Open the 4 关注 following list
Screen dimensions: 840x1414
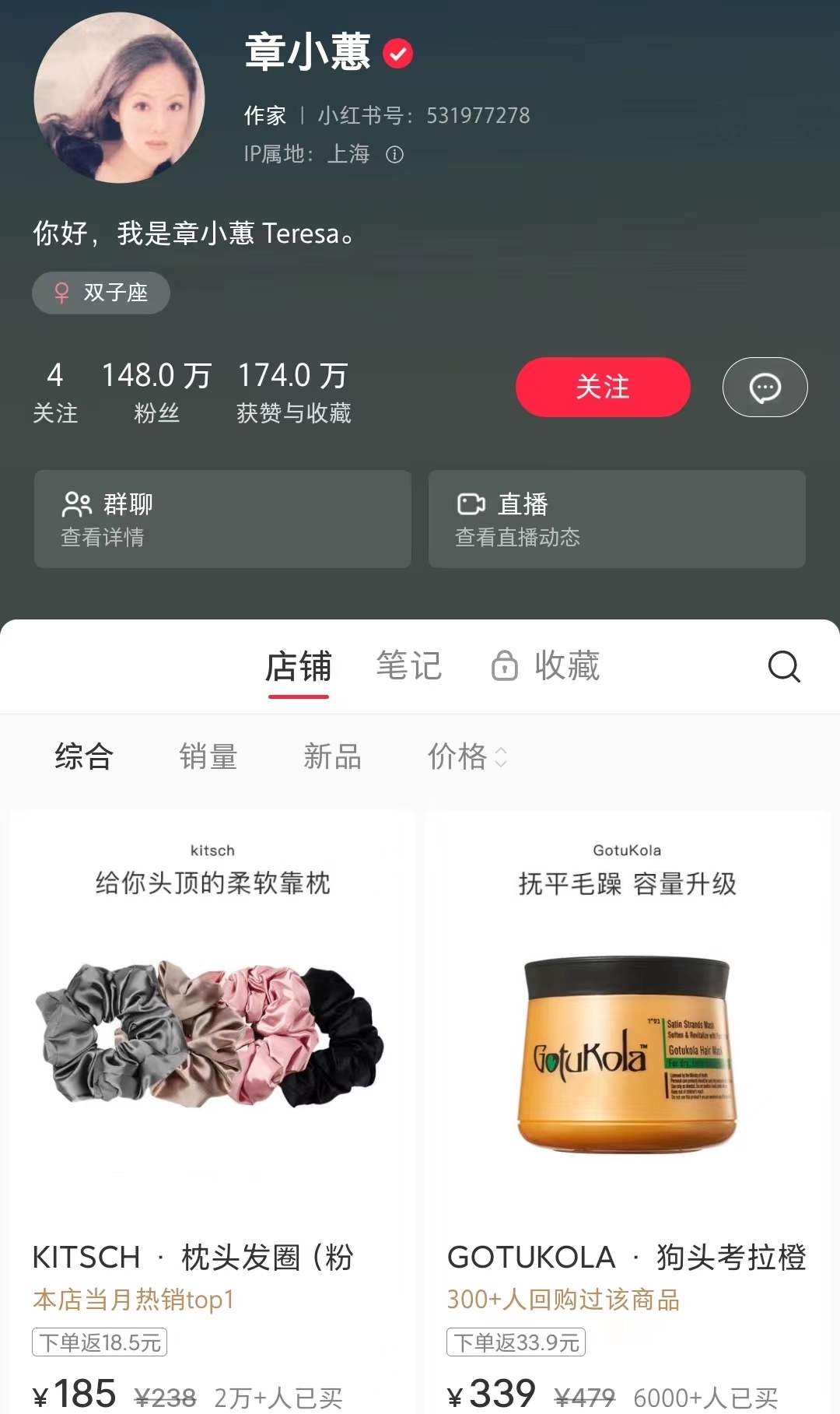click(54, 391)
